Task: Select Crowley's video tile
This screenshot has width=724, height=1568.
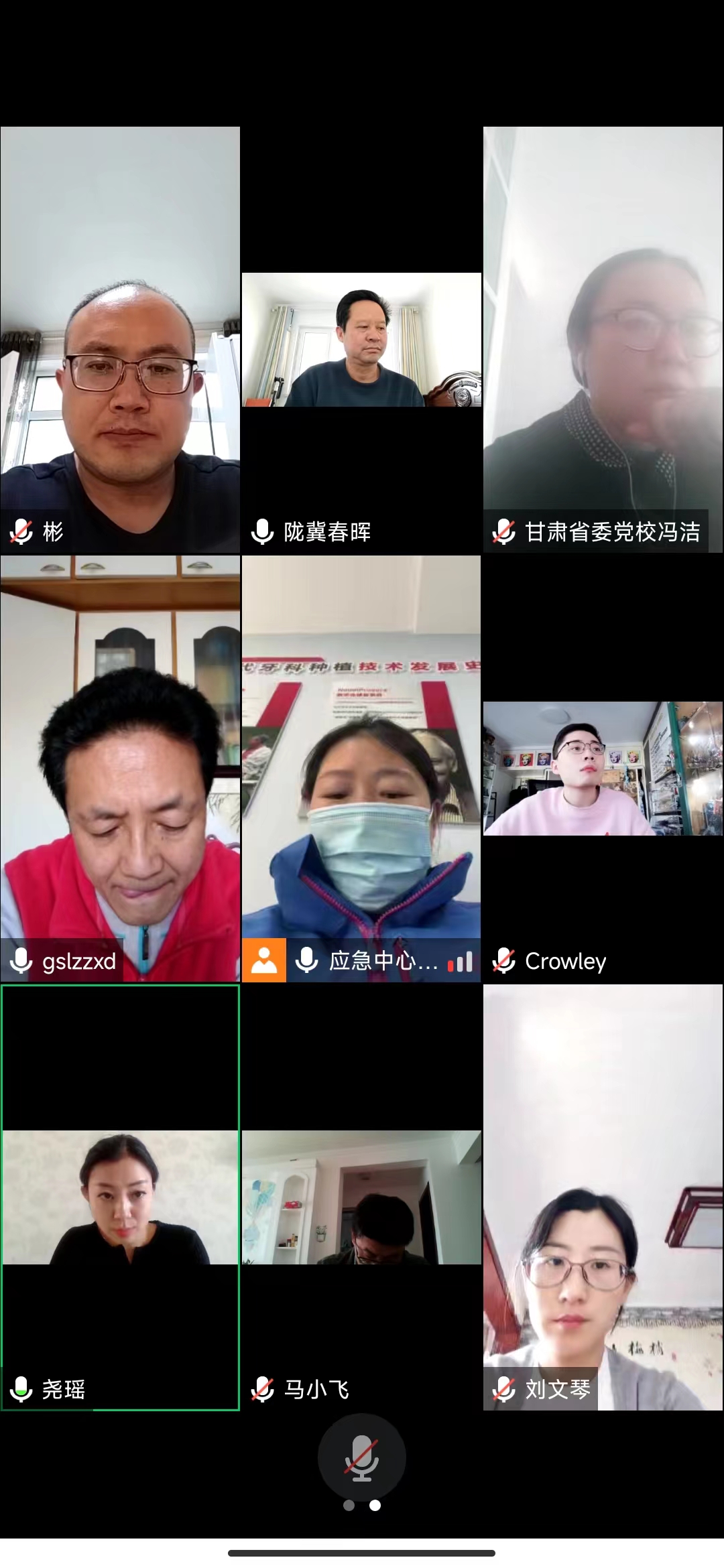Action: (603, 769)
